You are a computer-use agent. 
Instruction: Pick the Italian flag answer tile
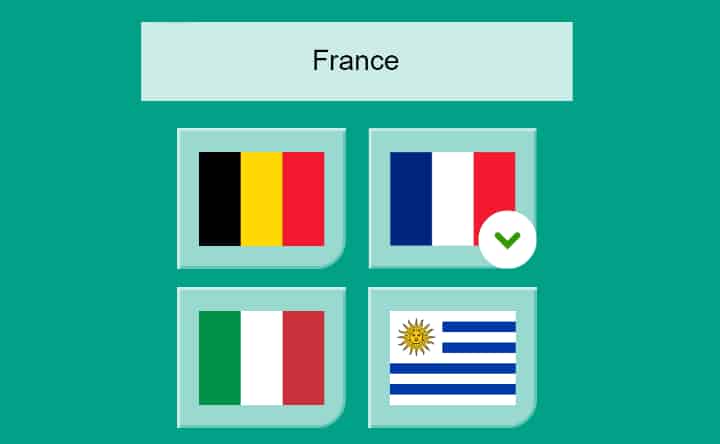point(261,357)
